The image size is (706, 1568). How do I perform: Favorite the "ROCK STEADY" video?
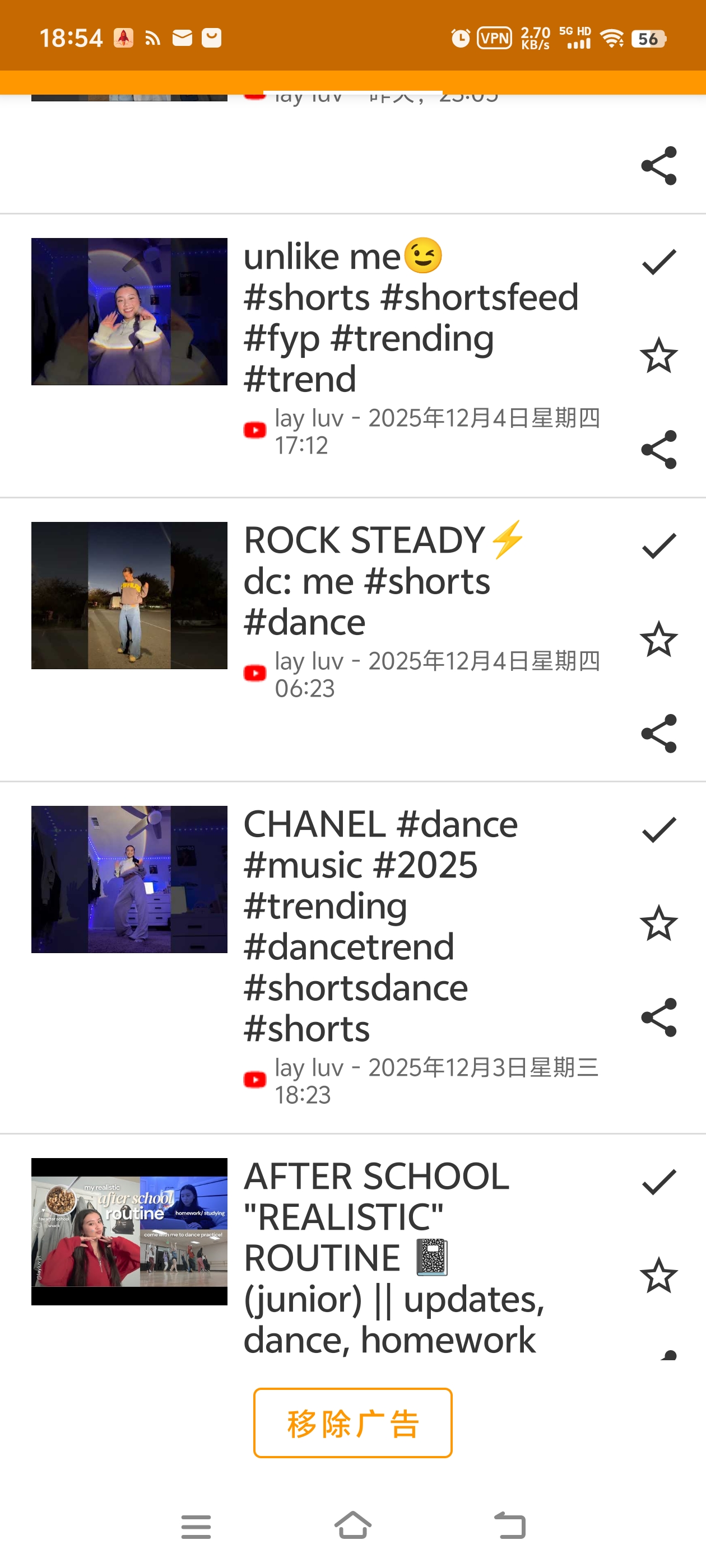(x=658, y=639)
